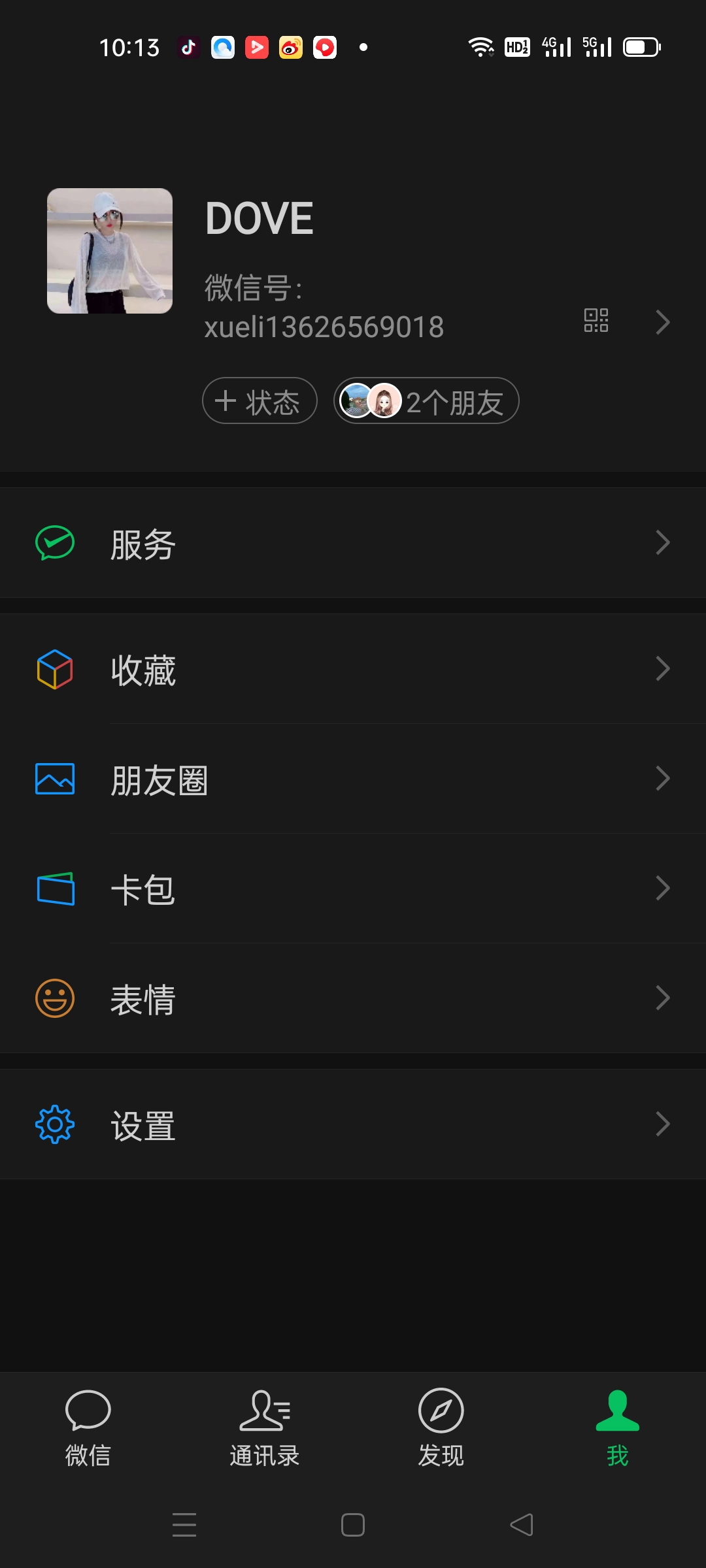Open 收藏 favorites
The width and height of the screenshot is (706, 1568).
(x=353, y=670)
